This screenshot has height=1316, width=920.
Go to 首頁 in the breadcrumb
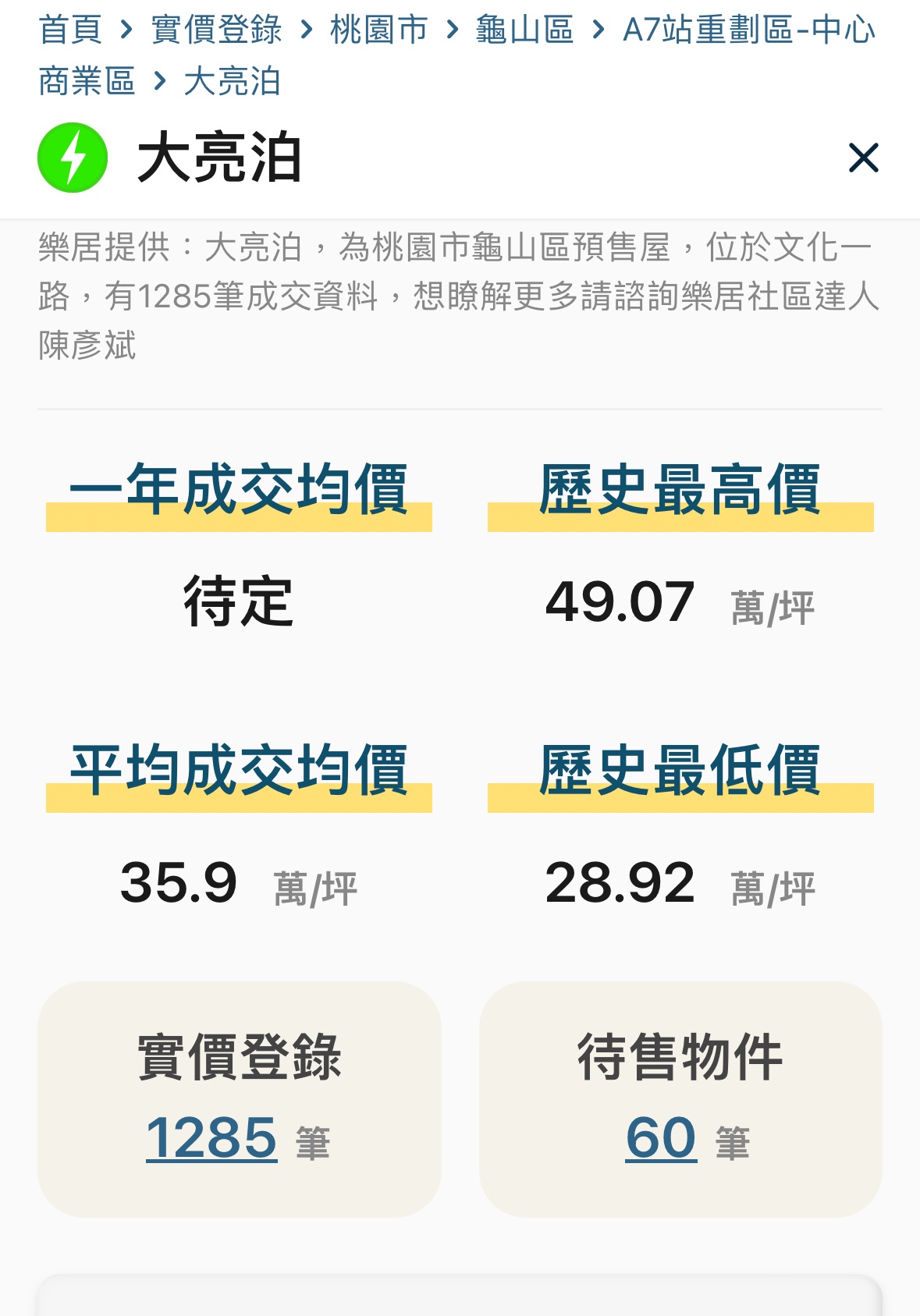70,30
